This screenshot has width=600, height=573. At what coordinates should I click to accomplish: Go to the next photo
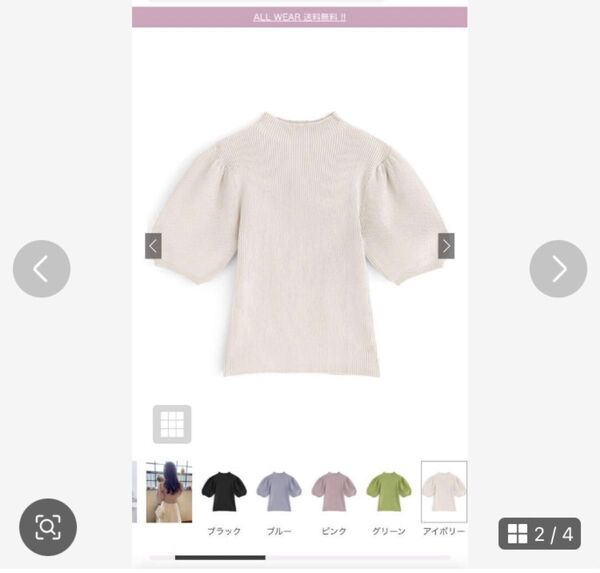click(x=558, y=268)
